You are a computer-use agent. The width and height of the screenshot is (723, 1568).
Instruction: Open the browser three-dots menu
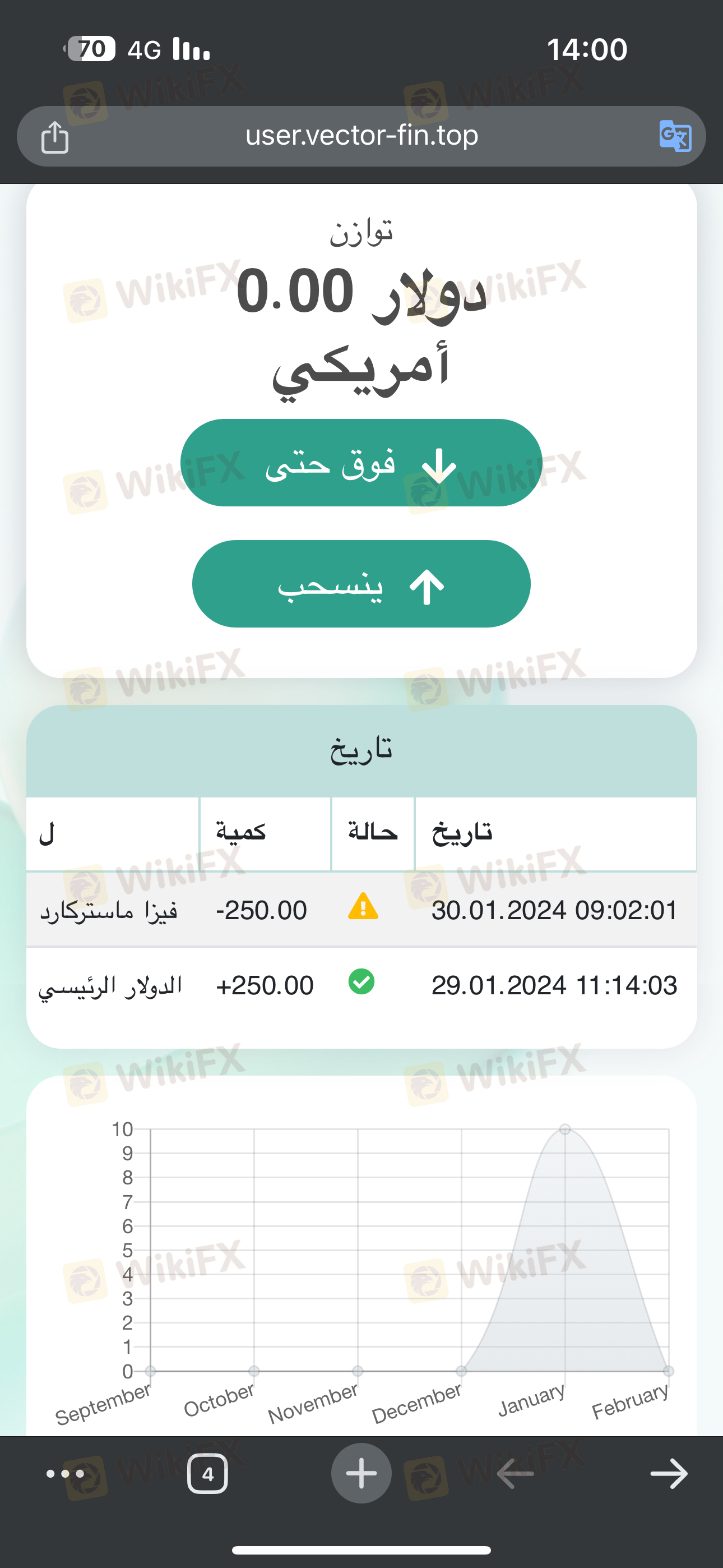click(x=65, y=1474)
